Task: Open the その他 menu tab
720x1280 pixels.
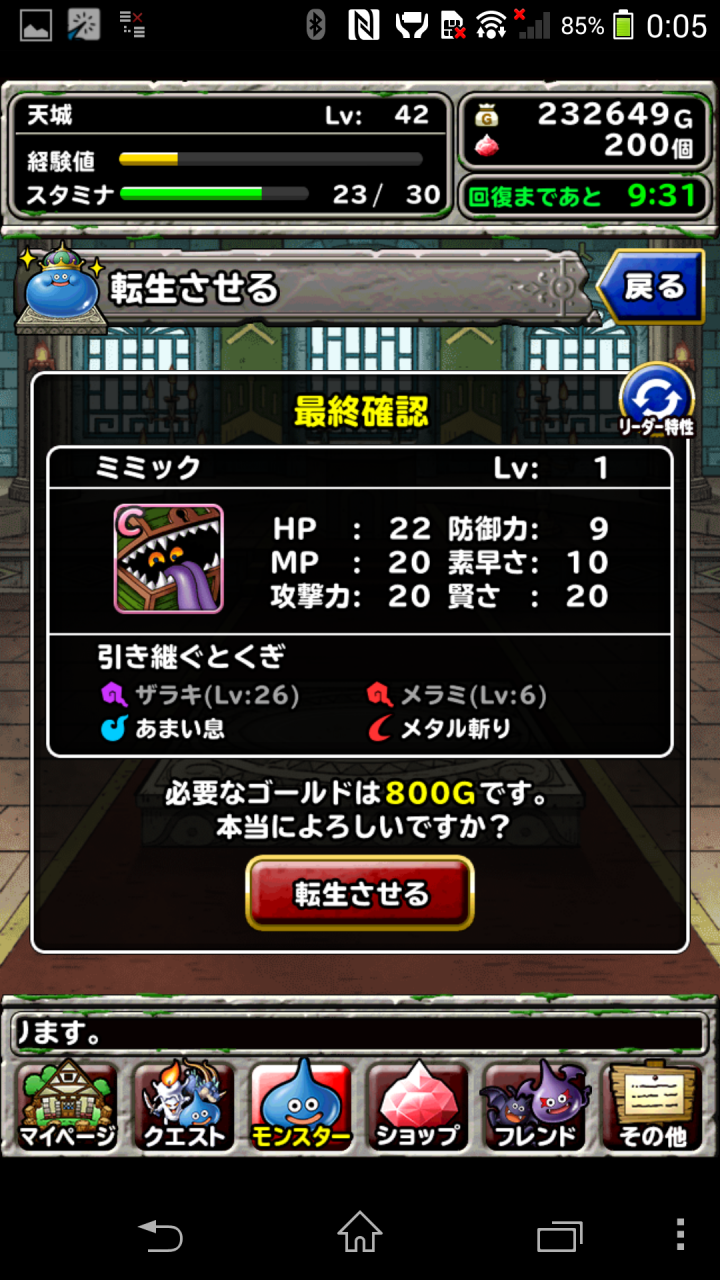Action: [x=652, y=1106]
